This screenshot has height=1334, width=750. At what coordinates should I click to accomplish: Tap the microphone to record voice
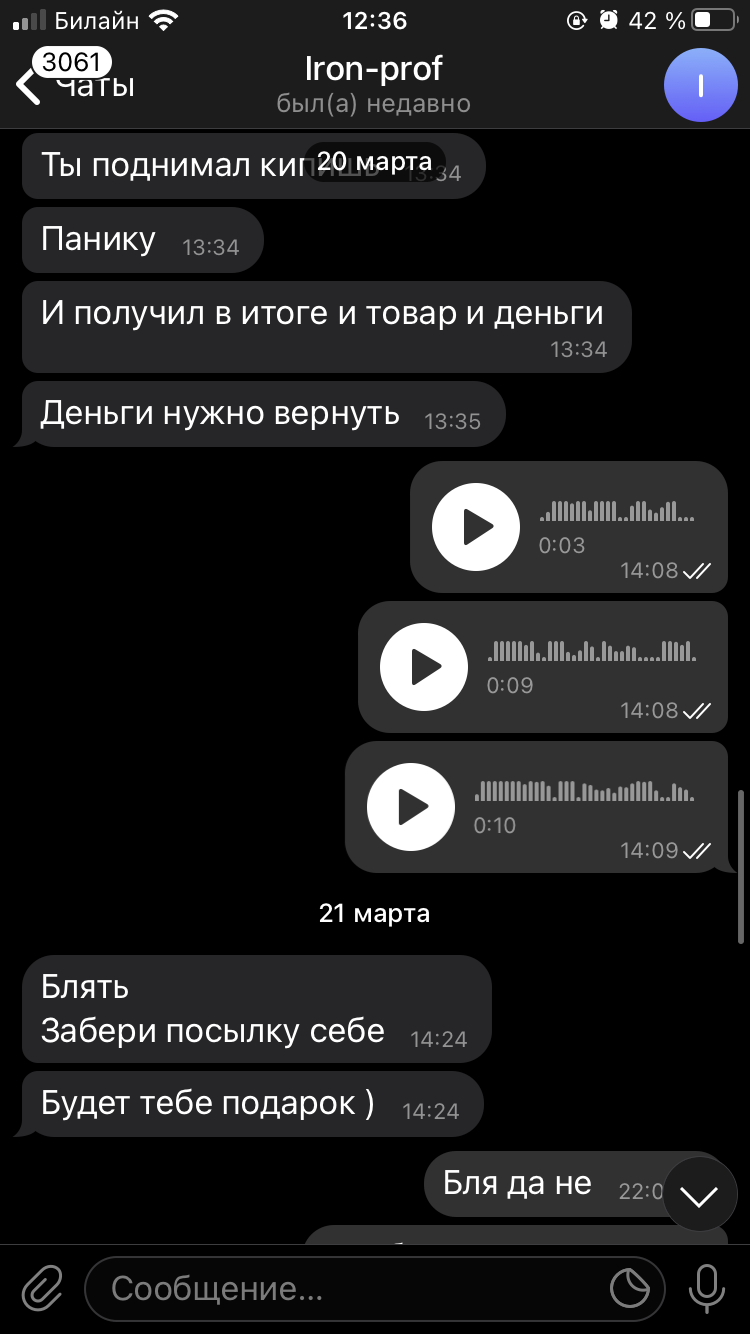707,1288
